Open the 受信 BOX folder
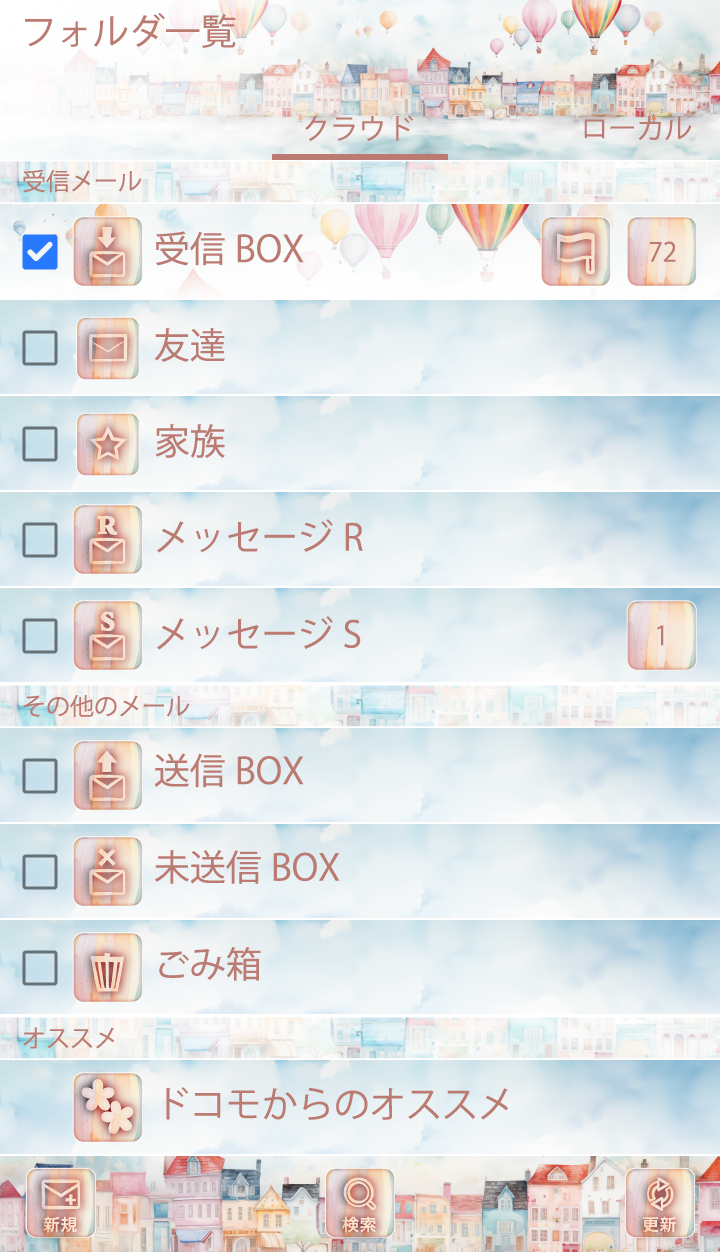Image resolution: width=720 pixels, height=1252 pixels. [x=230, y=250]
